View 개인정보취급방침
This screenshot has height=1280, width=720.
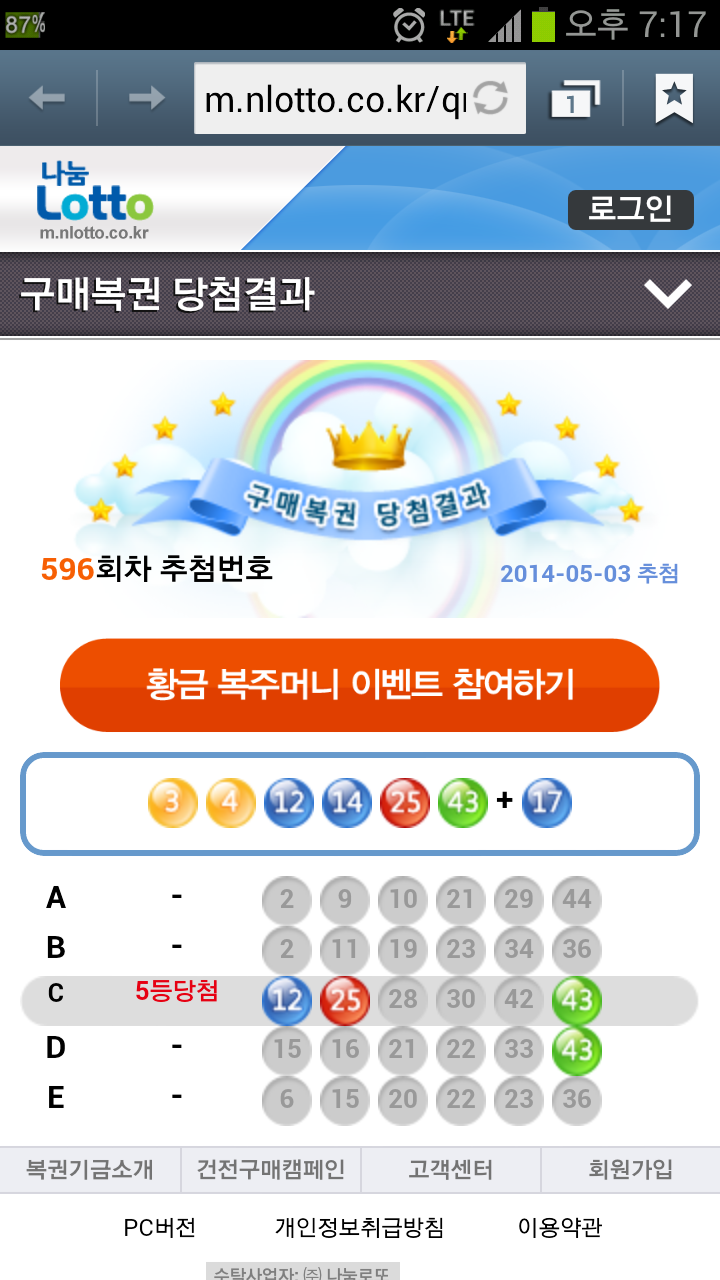359,1227
